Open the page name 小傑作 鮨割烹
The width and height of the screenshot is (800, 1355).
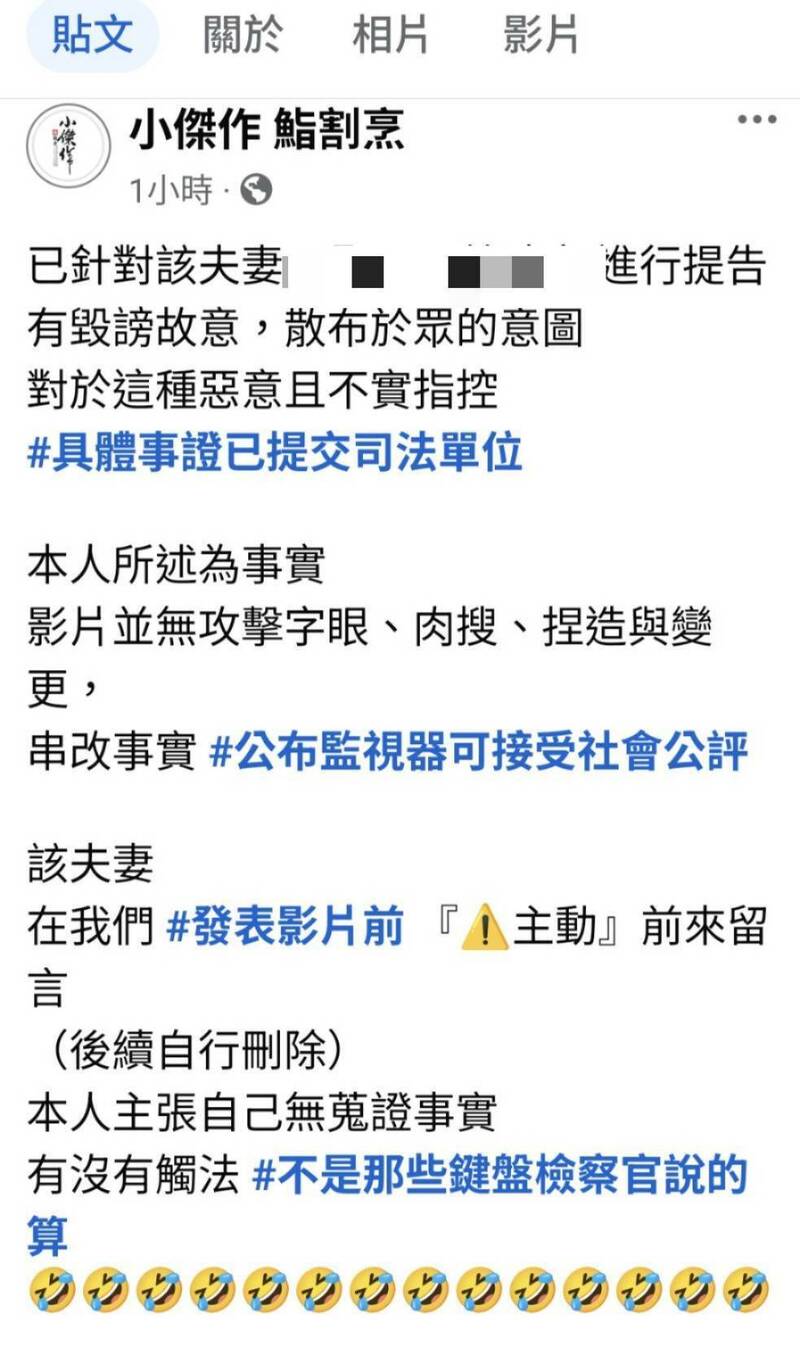(266, 131)
